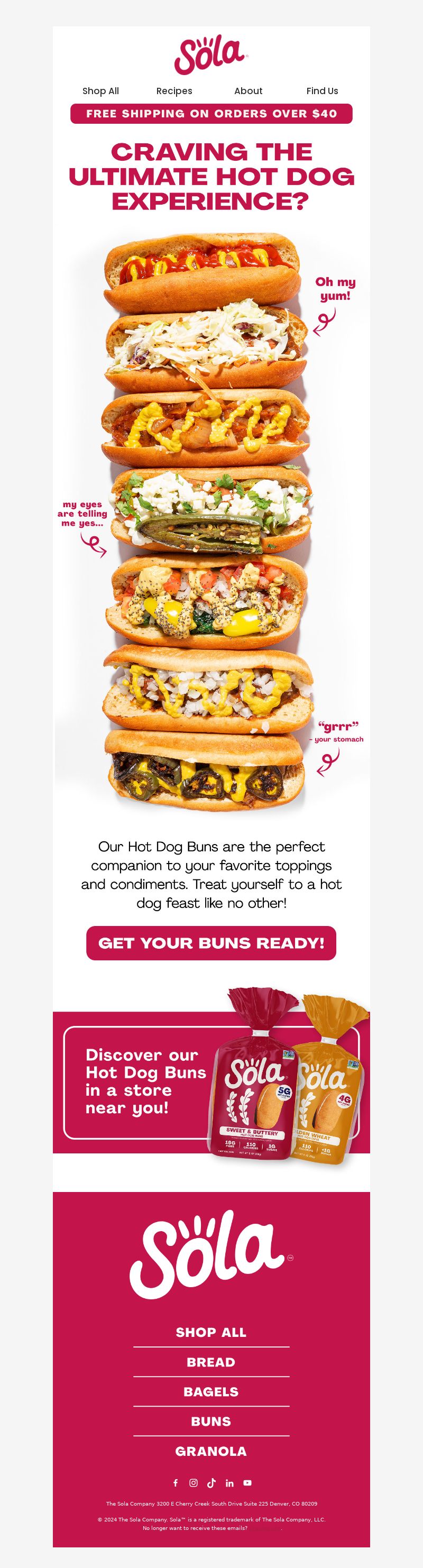Open the About link
Viewport: 423px width, 1568px height.
(x=249, y=91)
